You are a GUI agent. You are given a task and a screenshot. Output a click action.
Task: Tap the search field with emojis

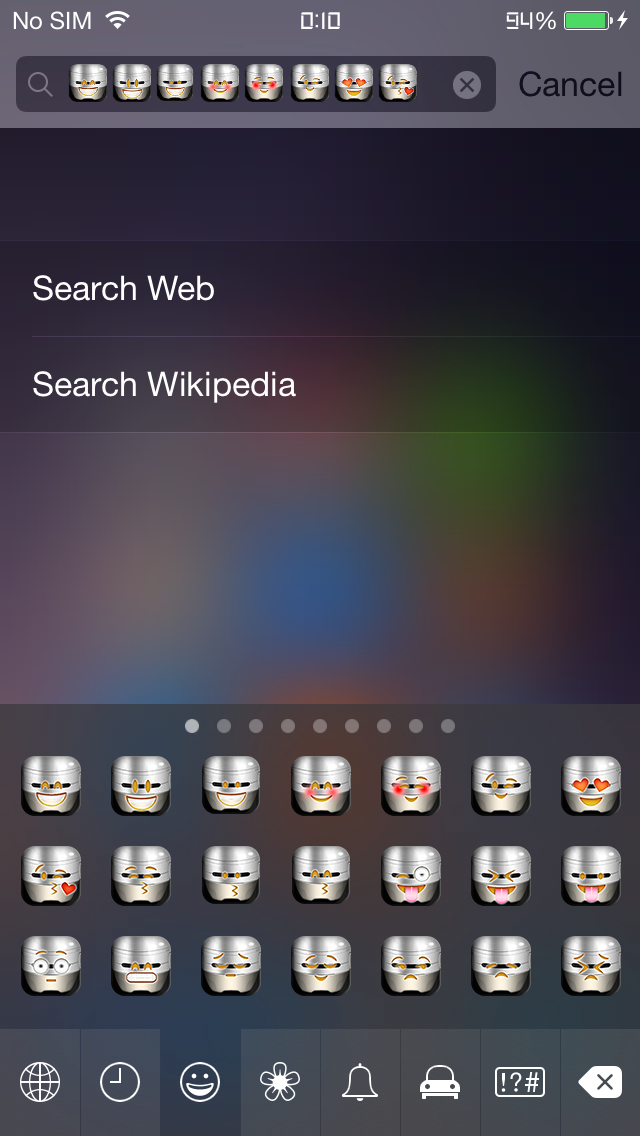255,84
